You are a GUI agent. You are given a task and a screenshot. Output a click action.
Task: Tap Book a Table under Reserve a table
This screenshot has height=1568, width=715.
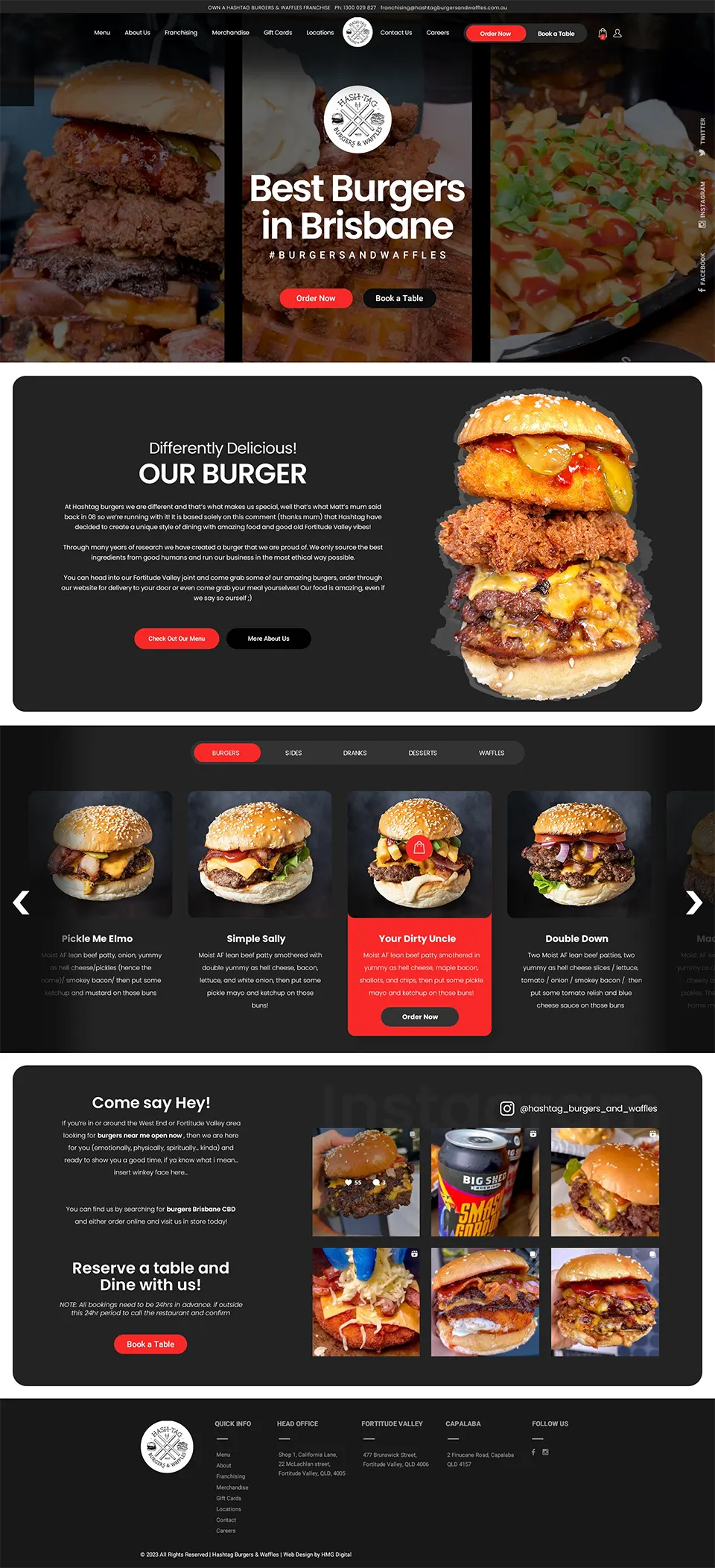(150, 1344)
